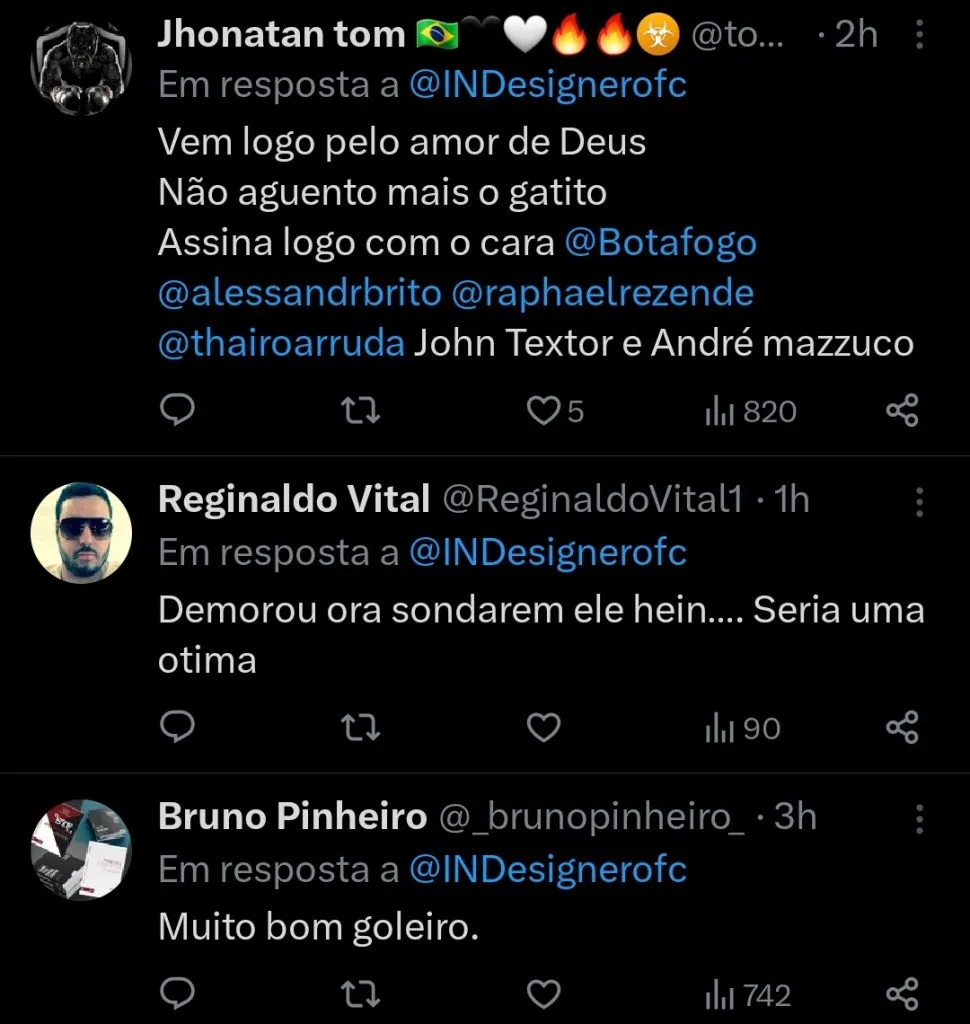Open more options for Bruno Pinheiro's reply
The image size is (970, 1024).
coord(919,817)
